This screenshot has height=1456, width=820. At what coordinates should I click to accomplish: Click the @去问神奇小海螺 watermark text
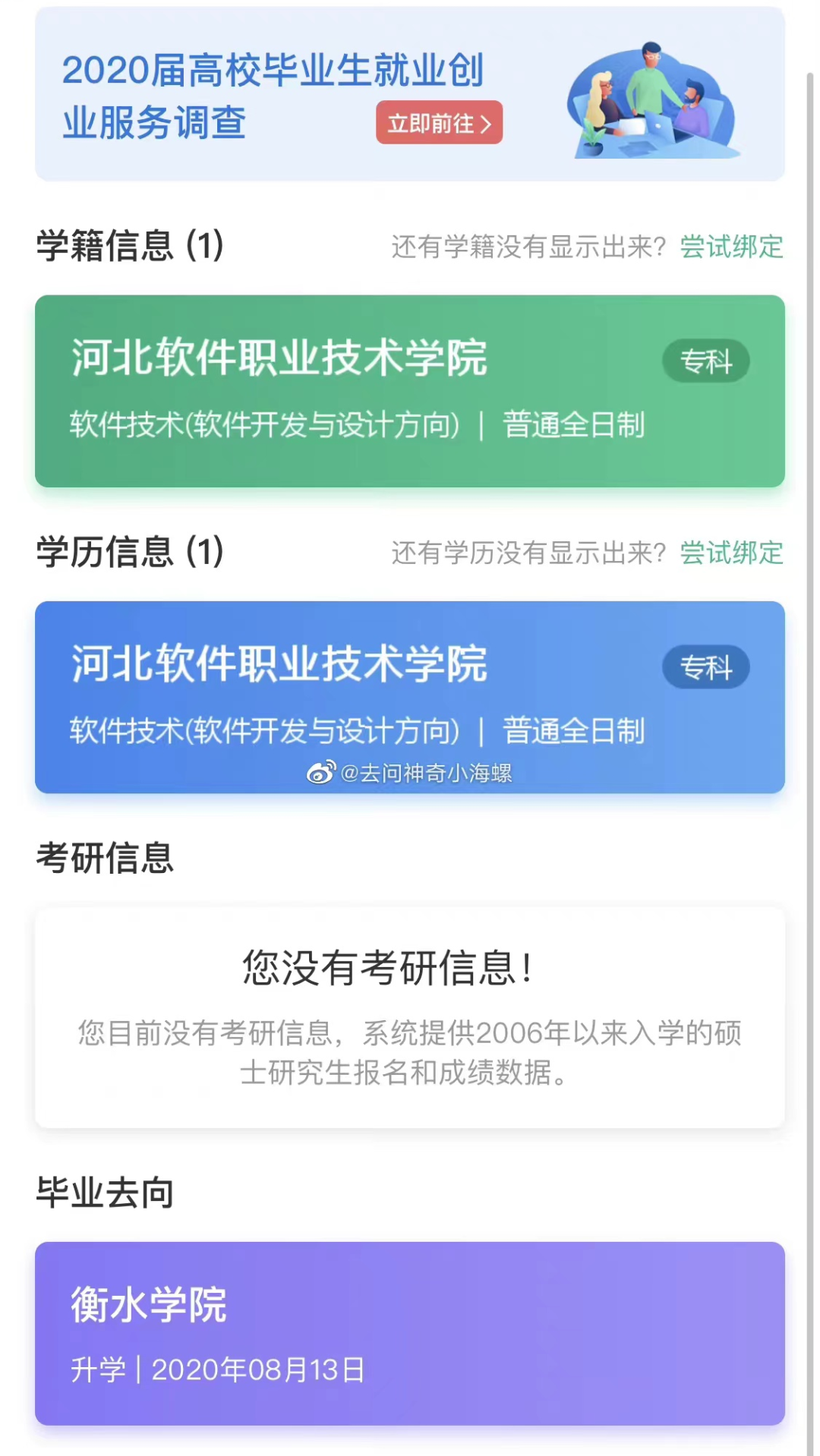point(429,773)
